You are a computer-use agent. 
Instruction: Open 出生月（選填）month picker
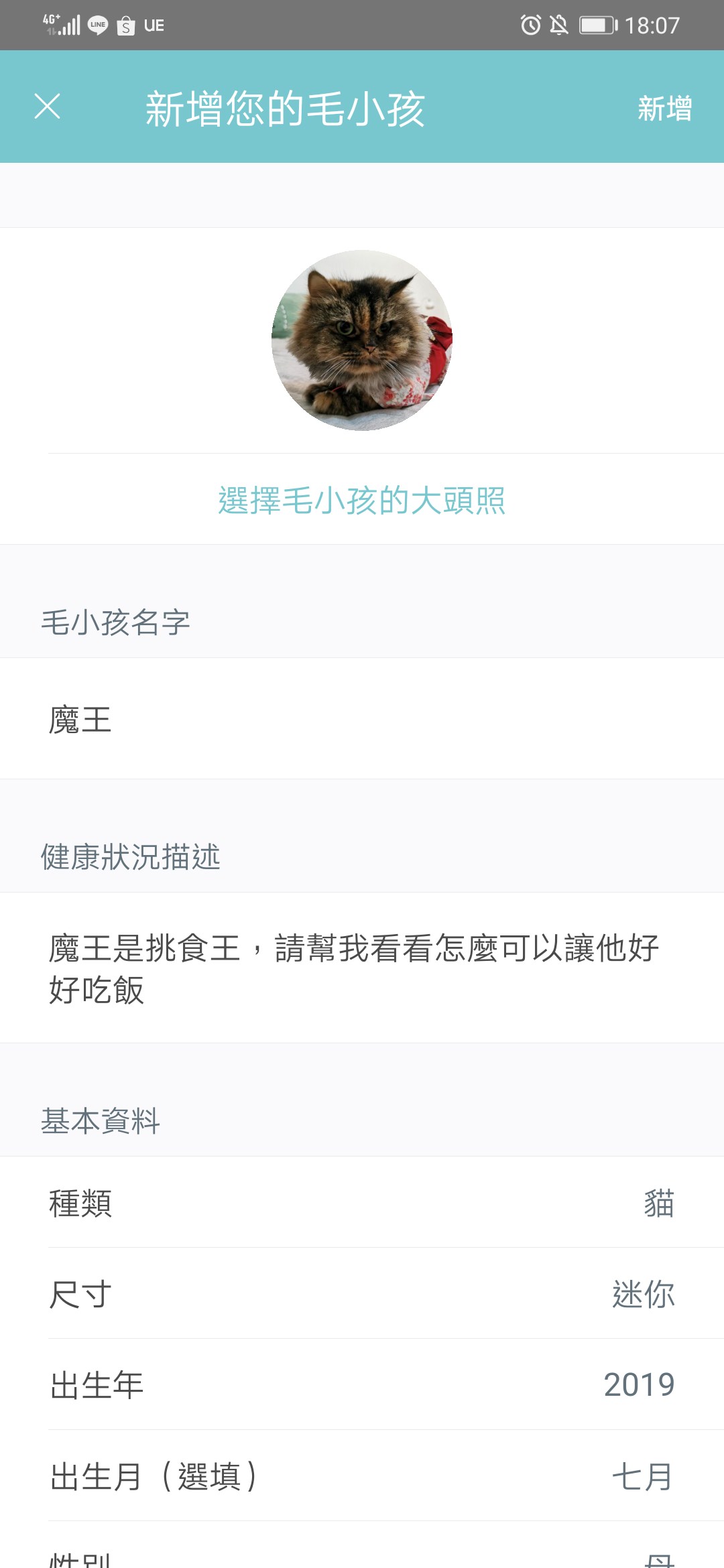click(362, 1476)
